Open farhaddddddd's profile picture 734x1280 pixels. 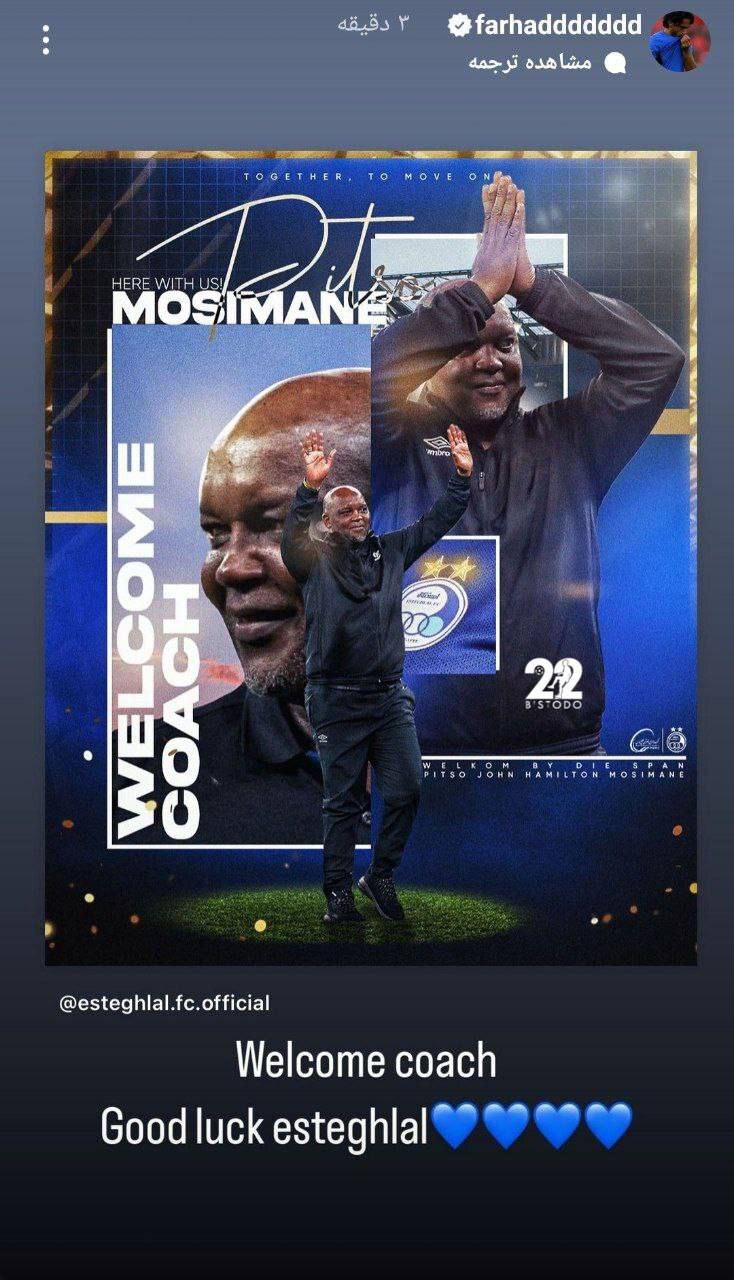680,42
